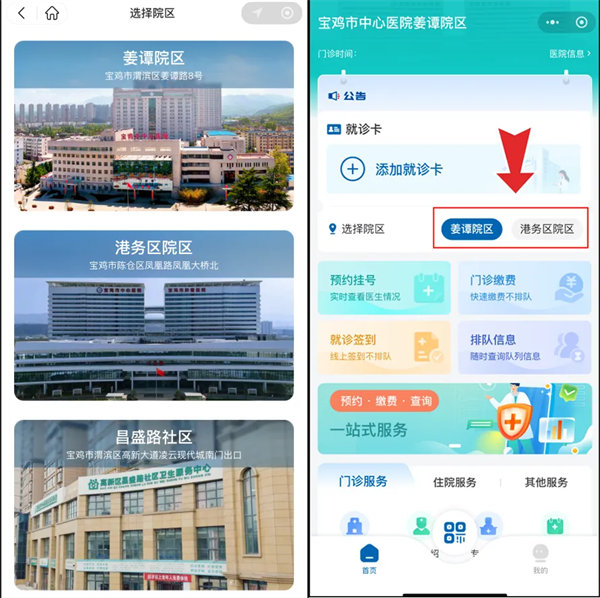
Task: Select the 姜谭院区 chip next to 选择院区
Action: [x=471, y=229]
